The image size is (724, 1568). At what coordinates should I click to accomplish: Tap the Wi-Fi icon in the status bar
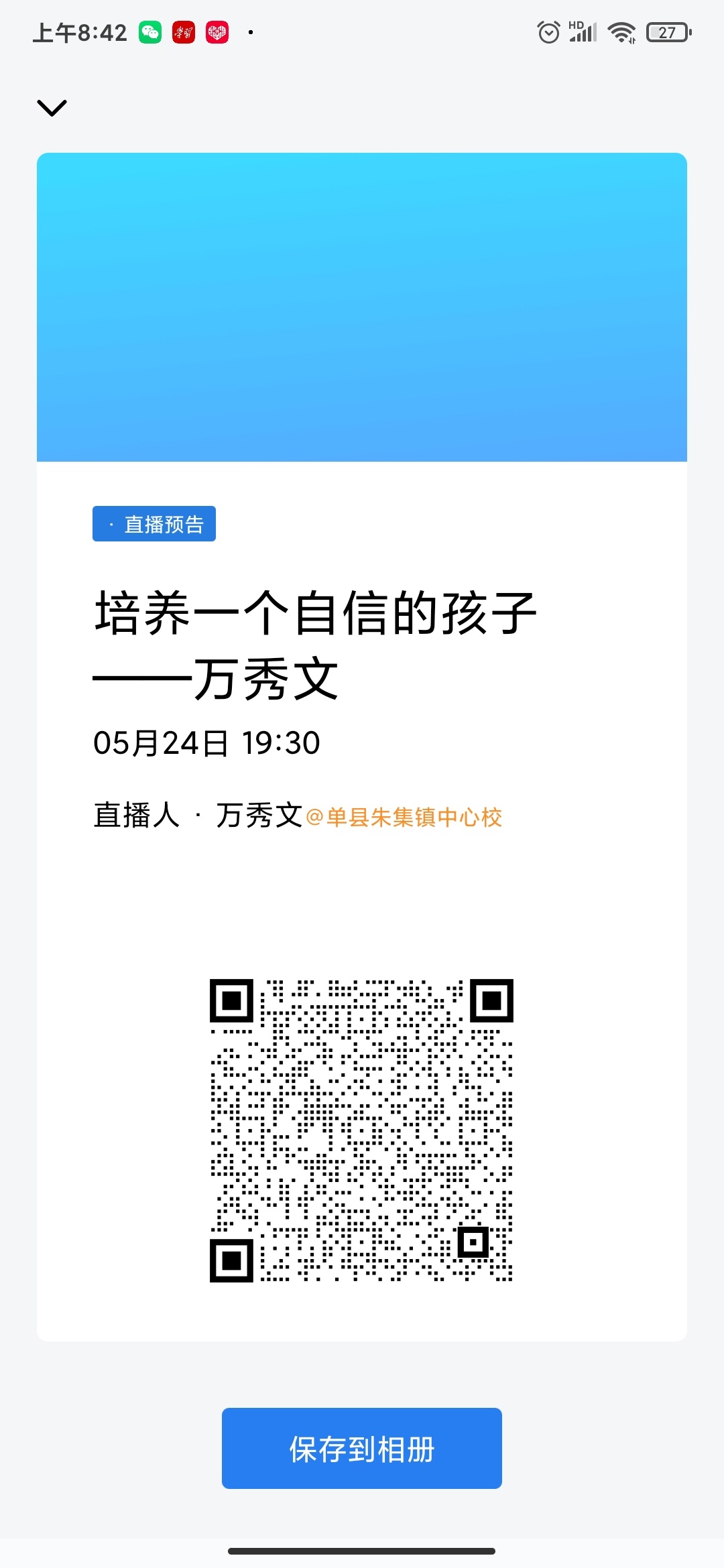point(621,30)
